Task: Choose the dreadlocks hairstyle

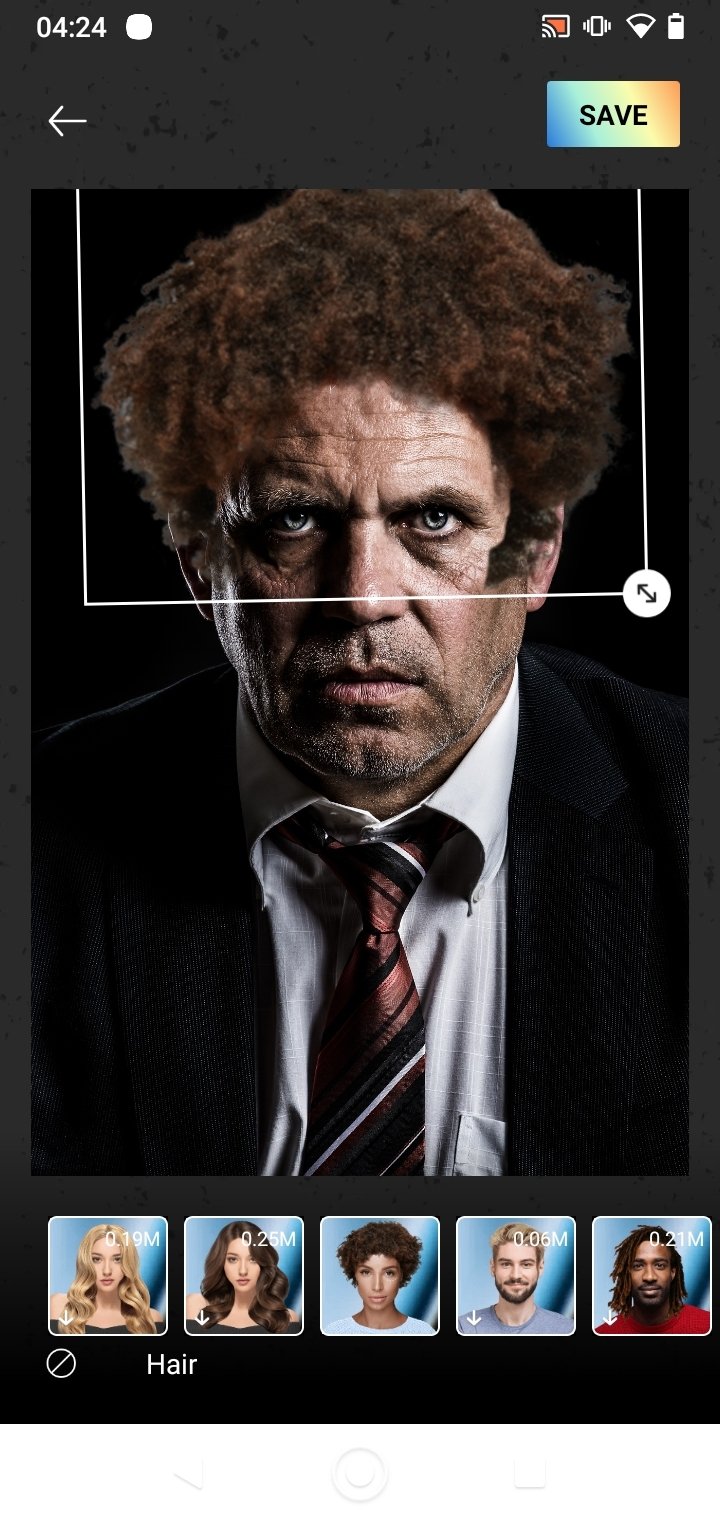Action: pos(652,1276)
